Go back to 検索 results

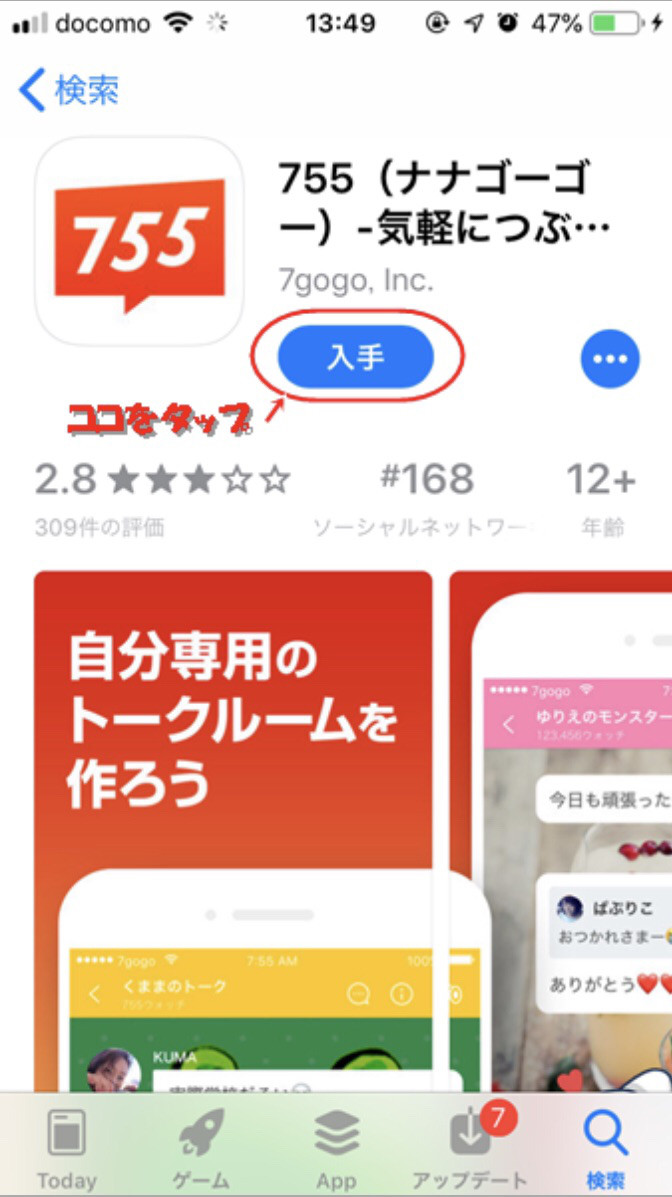68,91
